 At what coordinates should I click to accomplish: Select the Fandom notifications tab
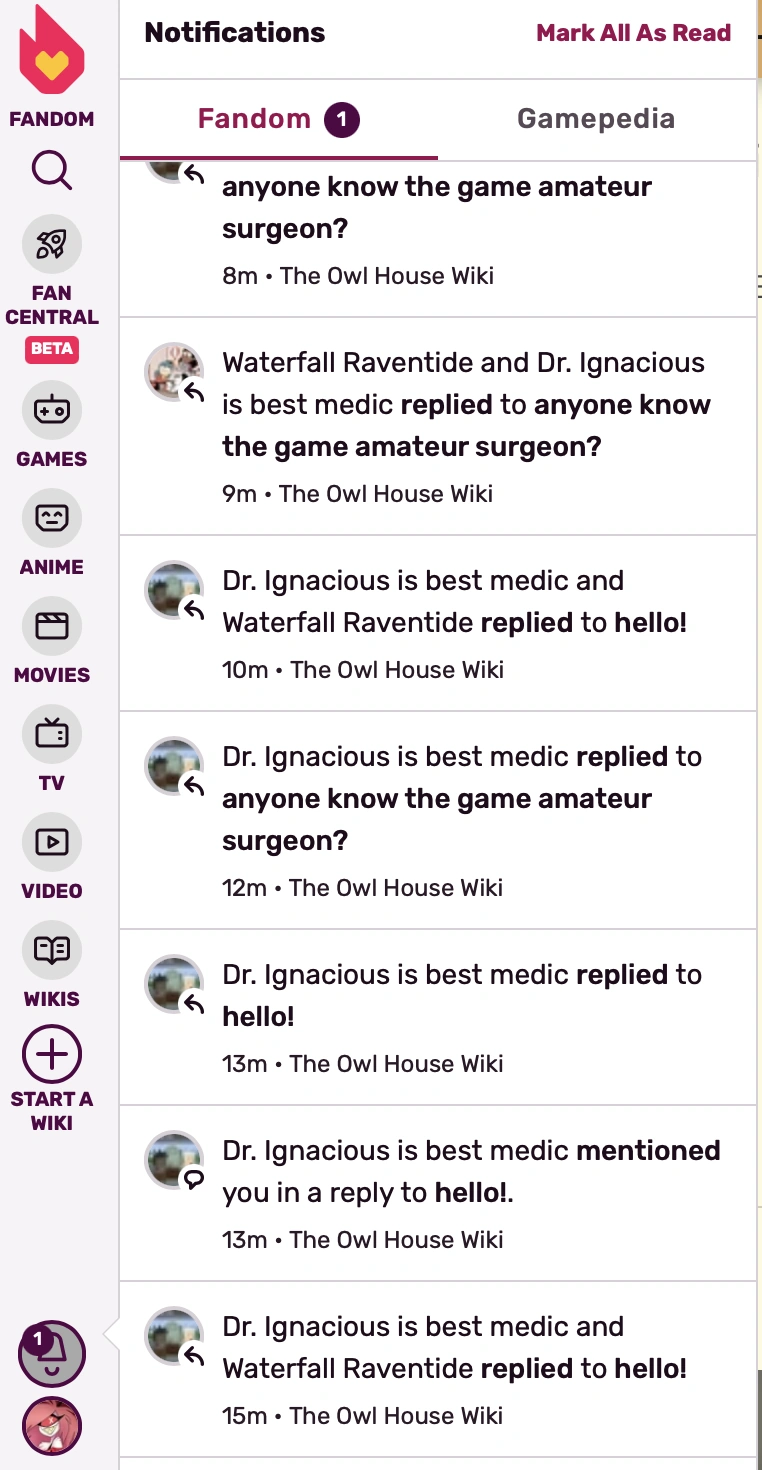tap(278, 120)
